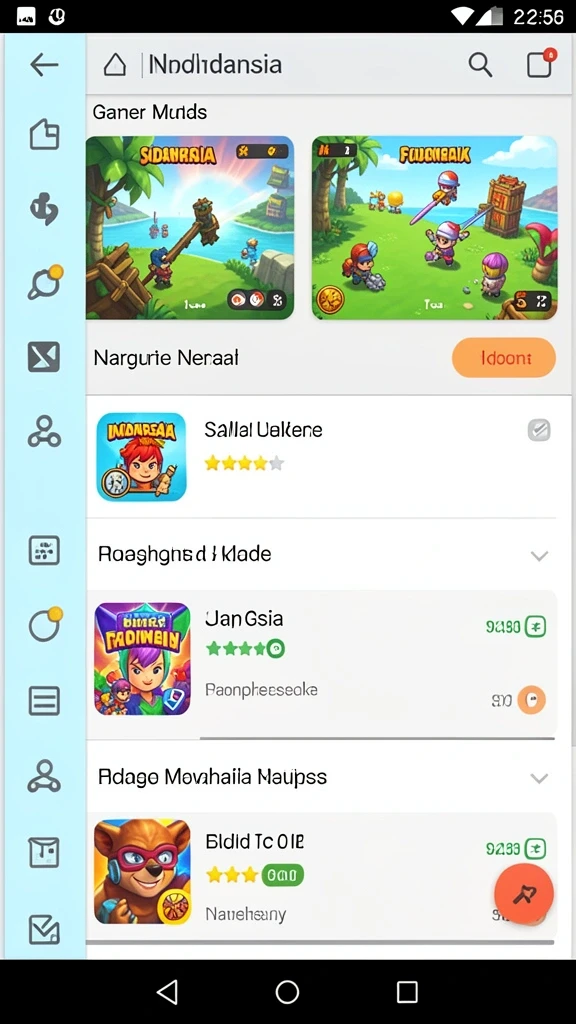The image size is (576, 1024).
Task: Expand the Rdago Movahaila Maupss section
Action: (321, 777)
